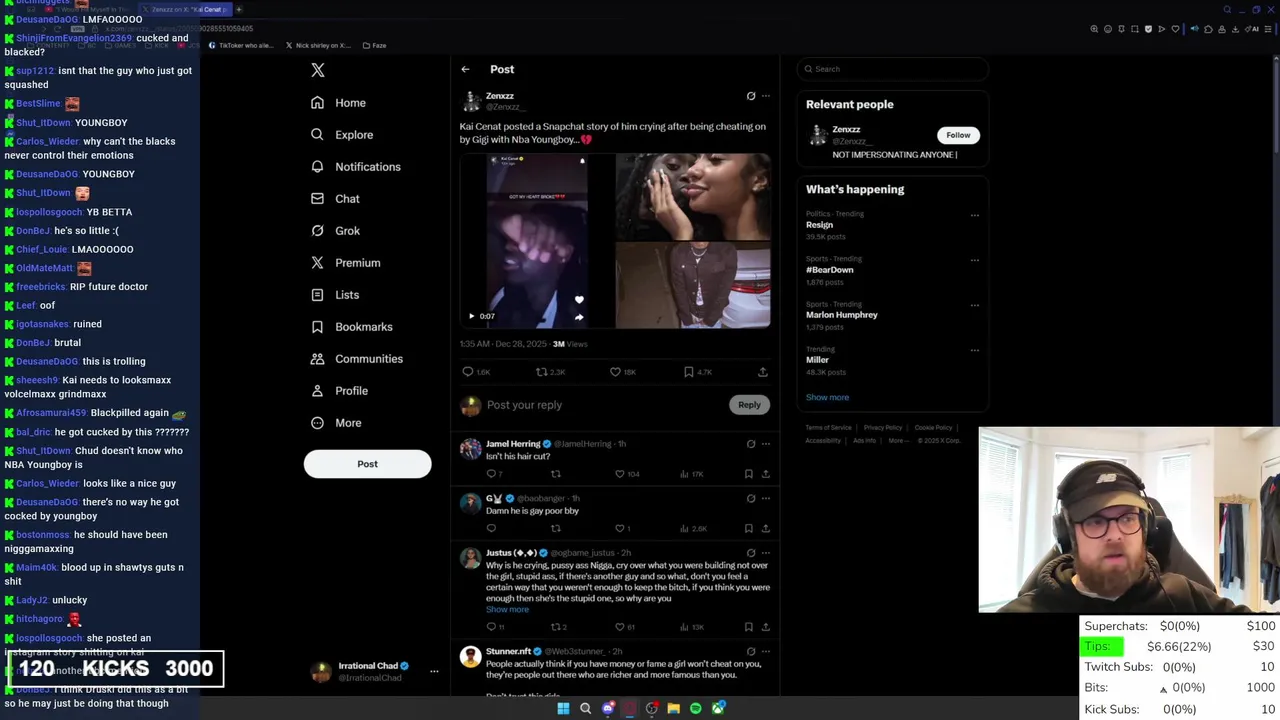This screenshot has width=1280, height=720.
Task: Tap the white Post button in the sidebar
Action: (x=367, y=464)
